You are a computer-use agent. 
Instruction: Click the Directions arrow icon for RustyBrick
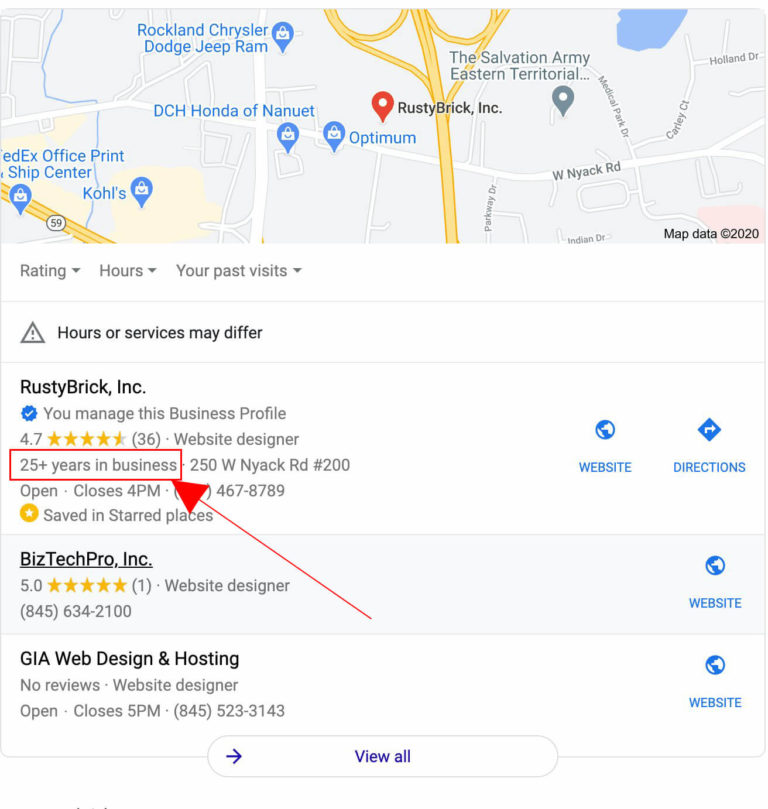pyautogui.click(x=709, y=428)
